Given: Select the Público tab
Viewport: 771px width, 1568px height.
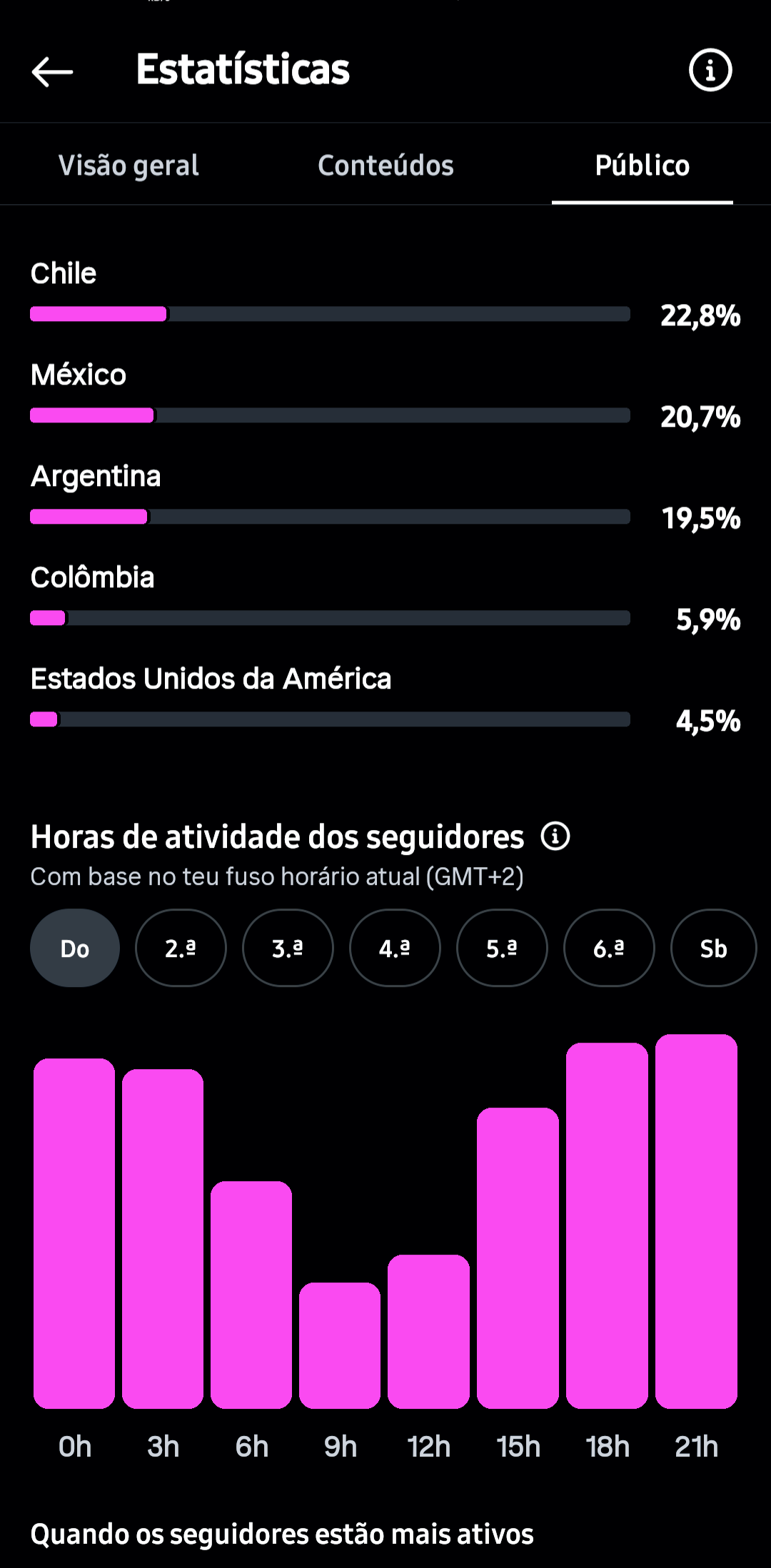Looking at the screenshot, I should click(x=642, y=166).
